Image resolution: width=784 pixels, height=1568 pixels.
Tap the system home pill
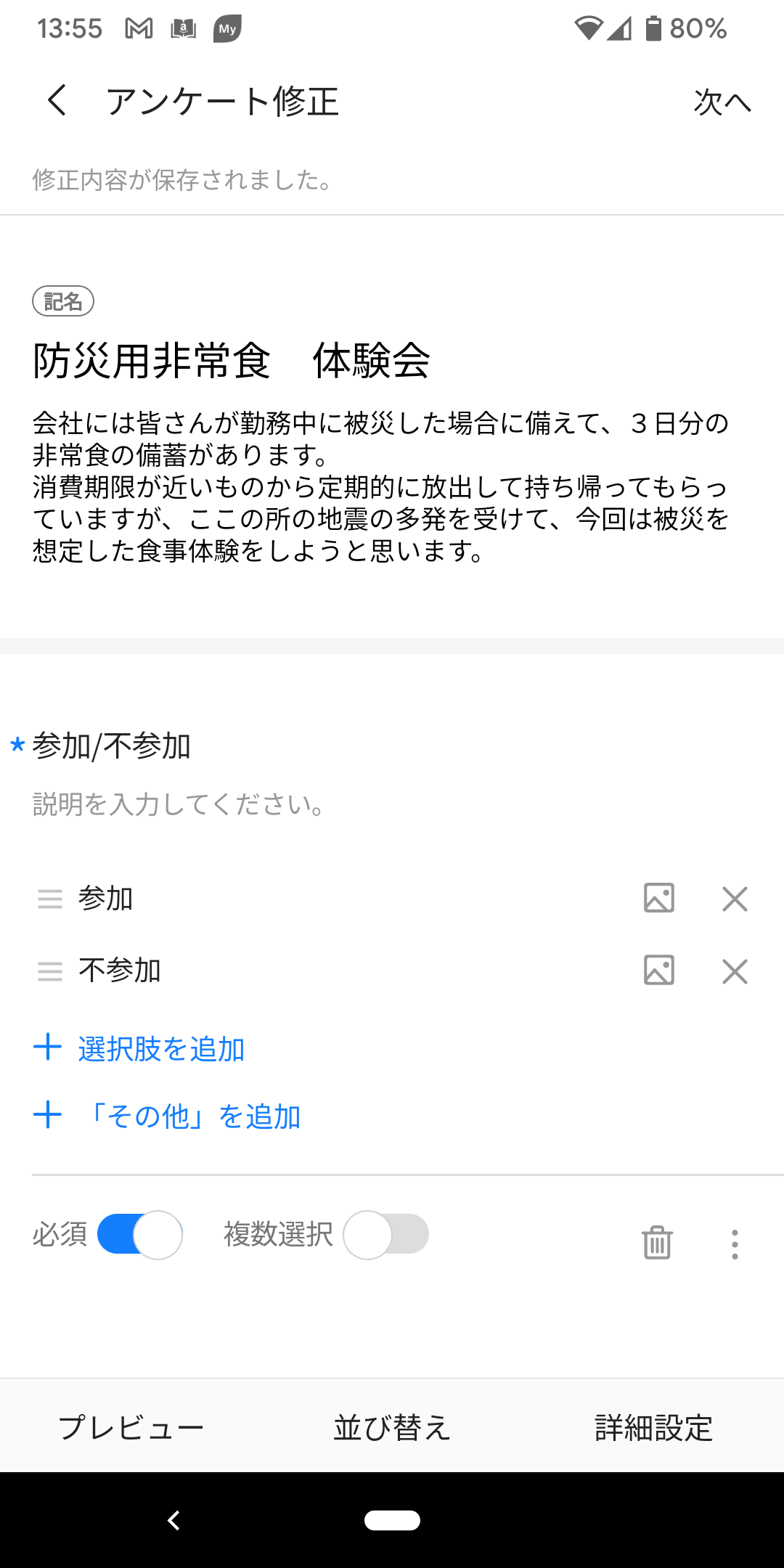(x=392, y=1520)
